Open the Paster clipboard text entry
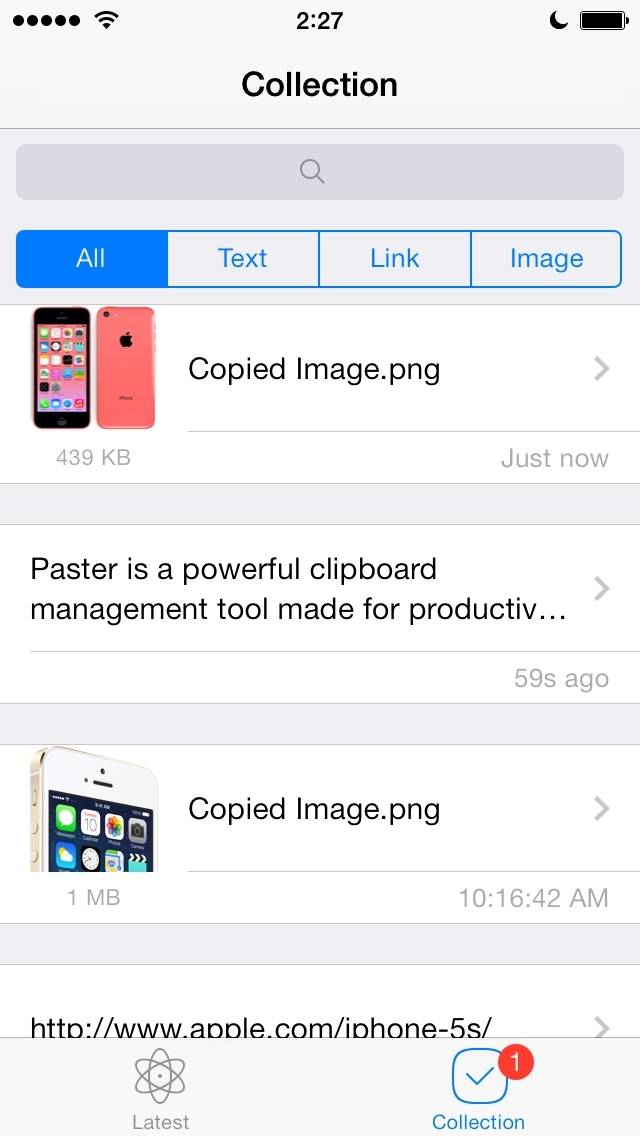Screen dimensions: 640x1136 (x=300, y=589)
